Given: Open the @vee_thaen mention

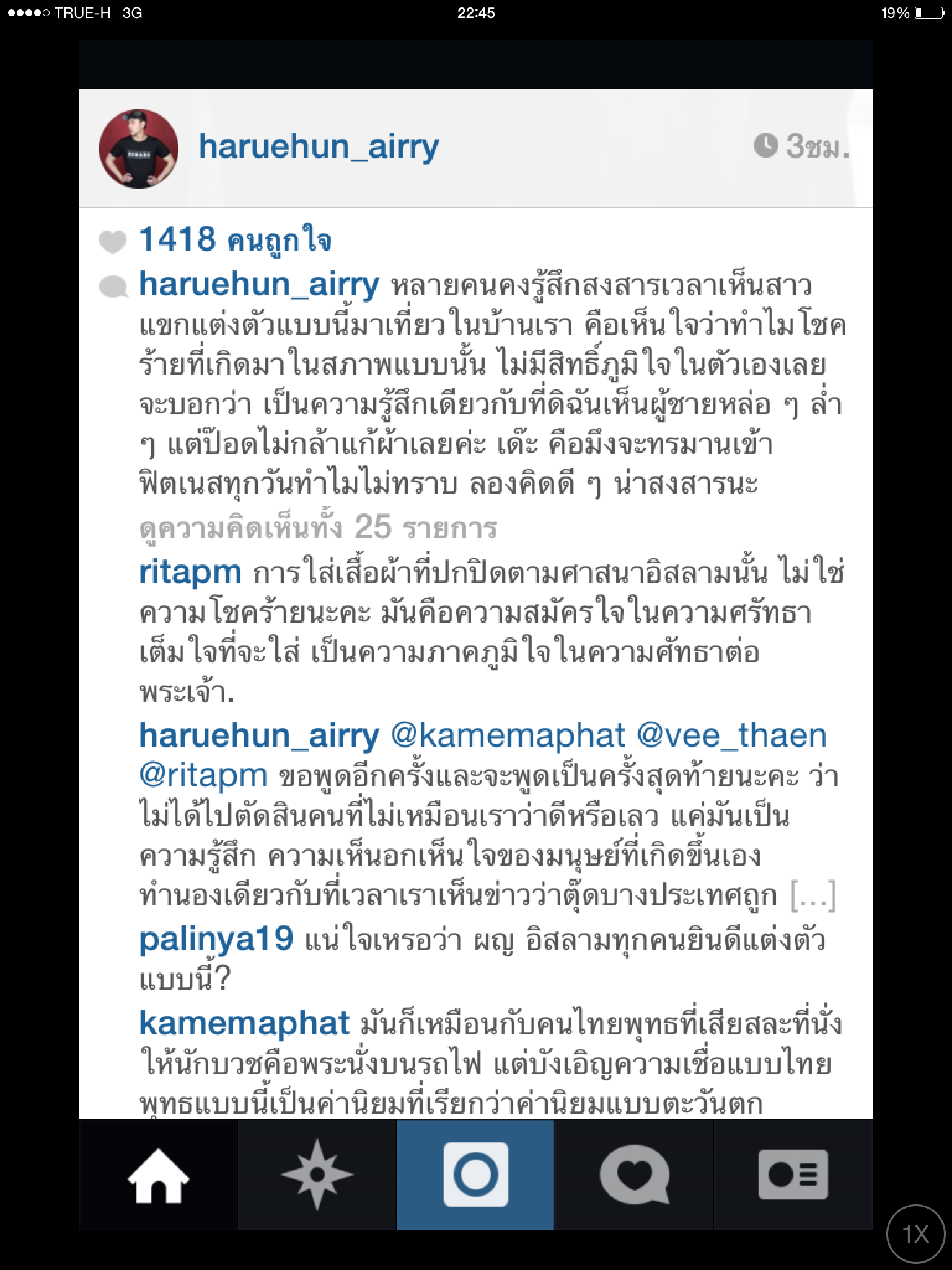Looking at the screenshot, I should [x=732, y=735].
